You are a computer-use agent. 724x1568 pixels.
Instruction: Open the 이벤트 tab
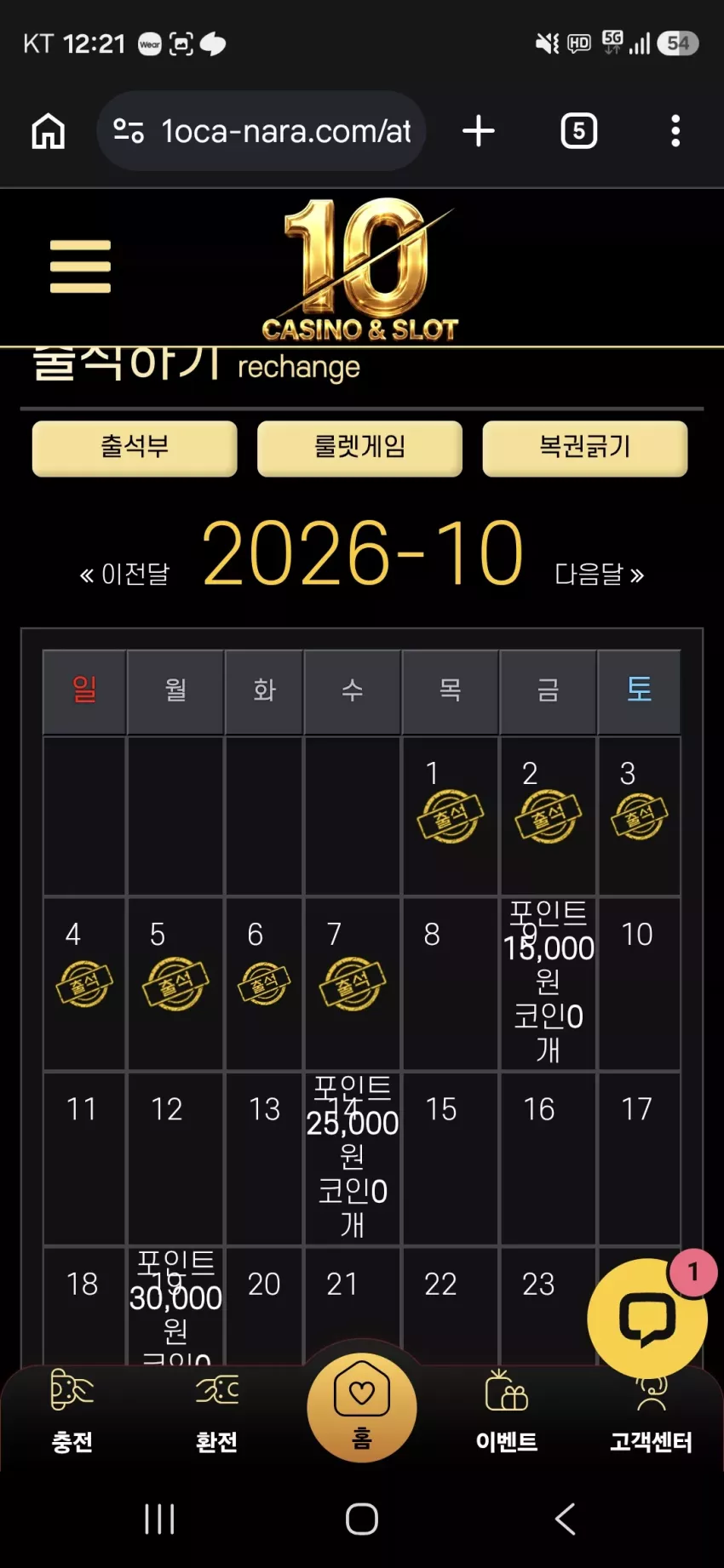[507, 1412]
